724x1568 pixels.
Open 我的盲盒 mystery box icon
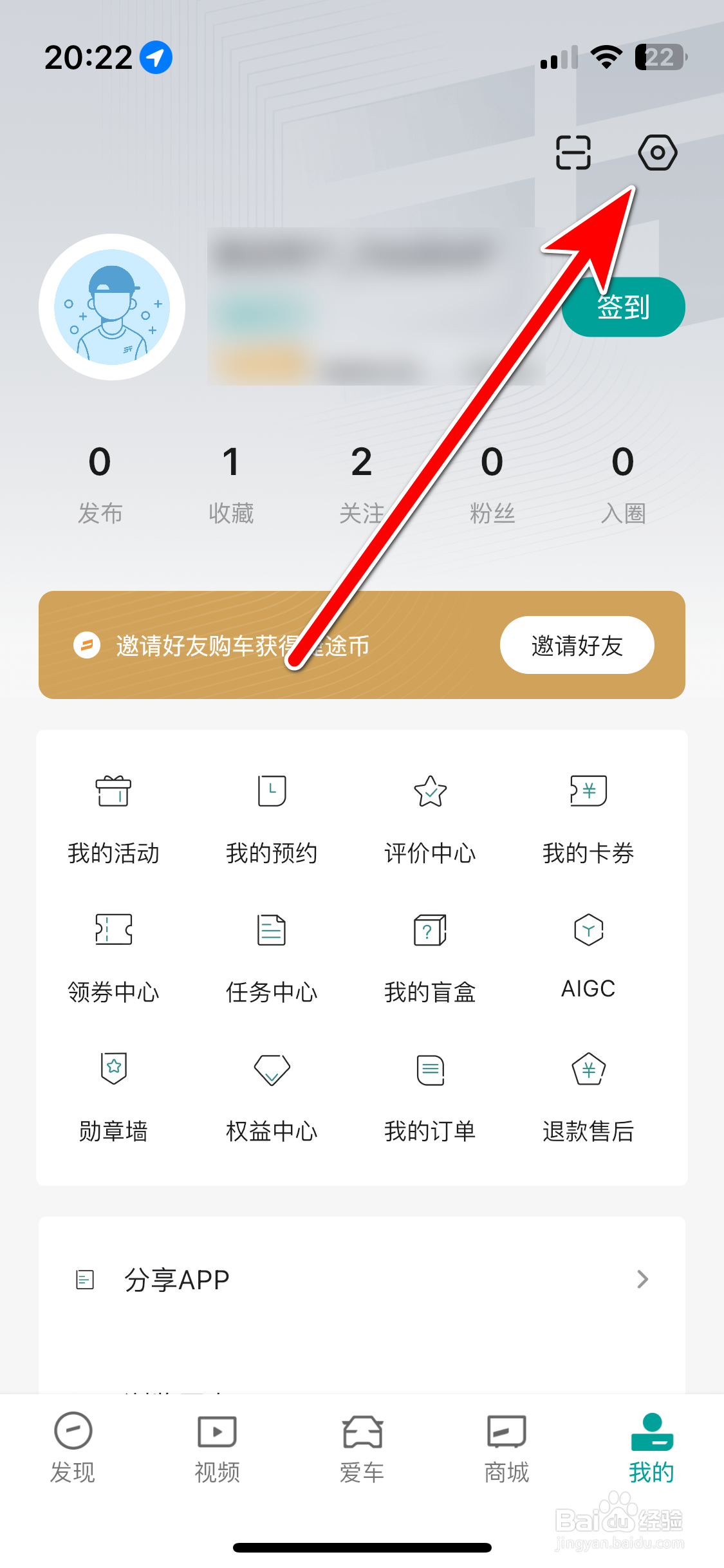pos(430,956)
